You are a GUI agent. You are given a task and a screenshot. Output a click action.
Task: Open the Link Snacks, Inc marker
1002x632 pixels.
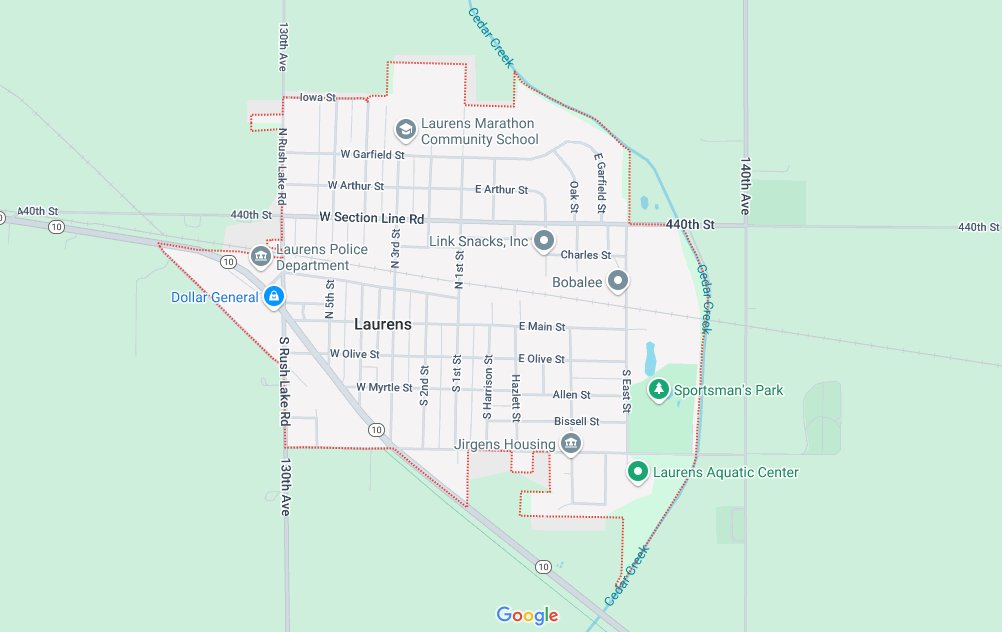tap(544, 241)
